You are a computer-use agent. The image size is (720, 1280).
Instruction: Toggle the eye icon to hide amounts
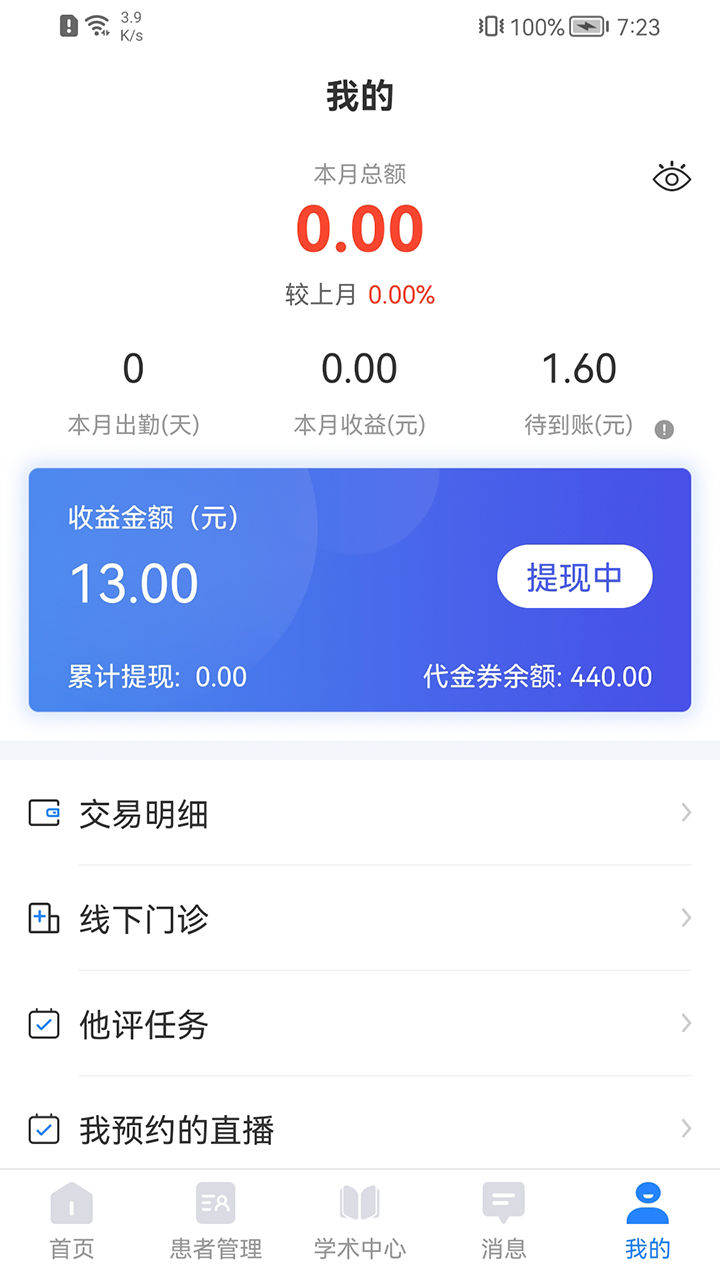click(x=672, y=177)
